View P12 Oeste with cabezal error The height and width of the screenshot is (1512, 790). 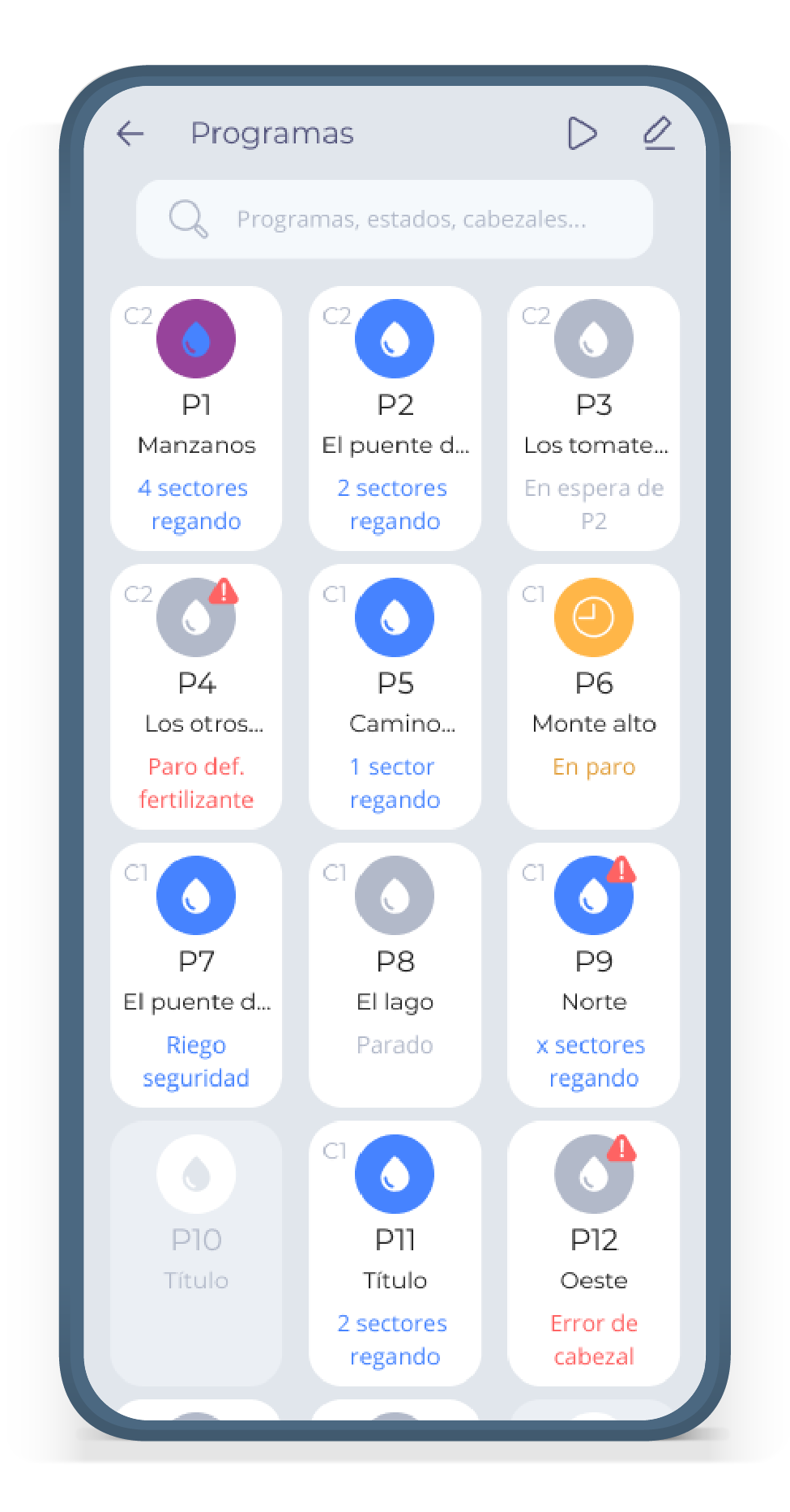[x=594, y=1254]
